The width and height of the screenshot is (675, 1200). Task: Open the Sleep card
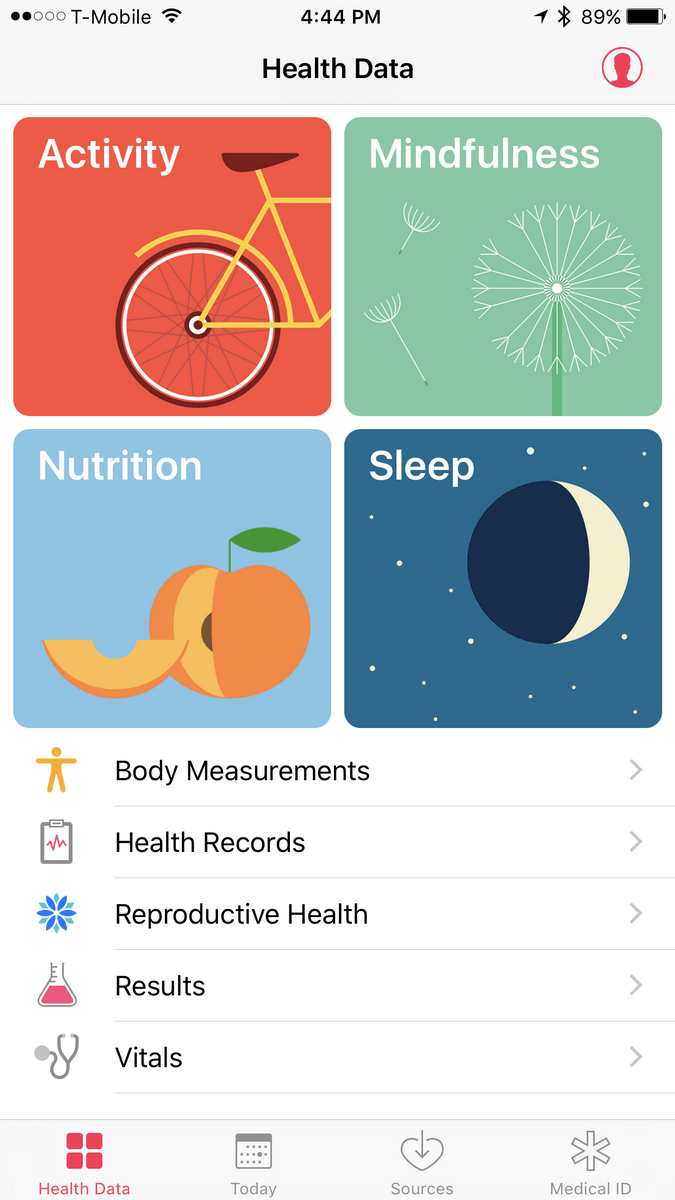click(x=503, y=578)
